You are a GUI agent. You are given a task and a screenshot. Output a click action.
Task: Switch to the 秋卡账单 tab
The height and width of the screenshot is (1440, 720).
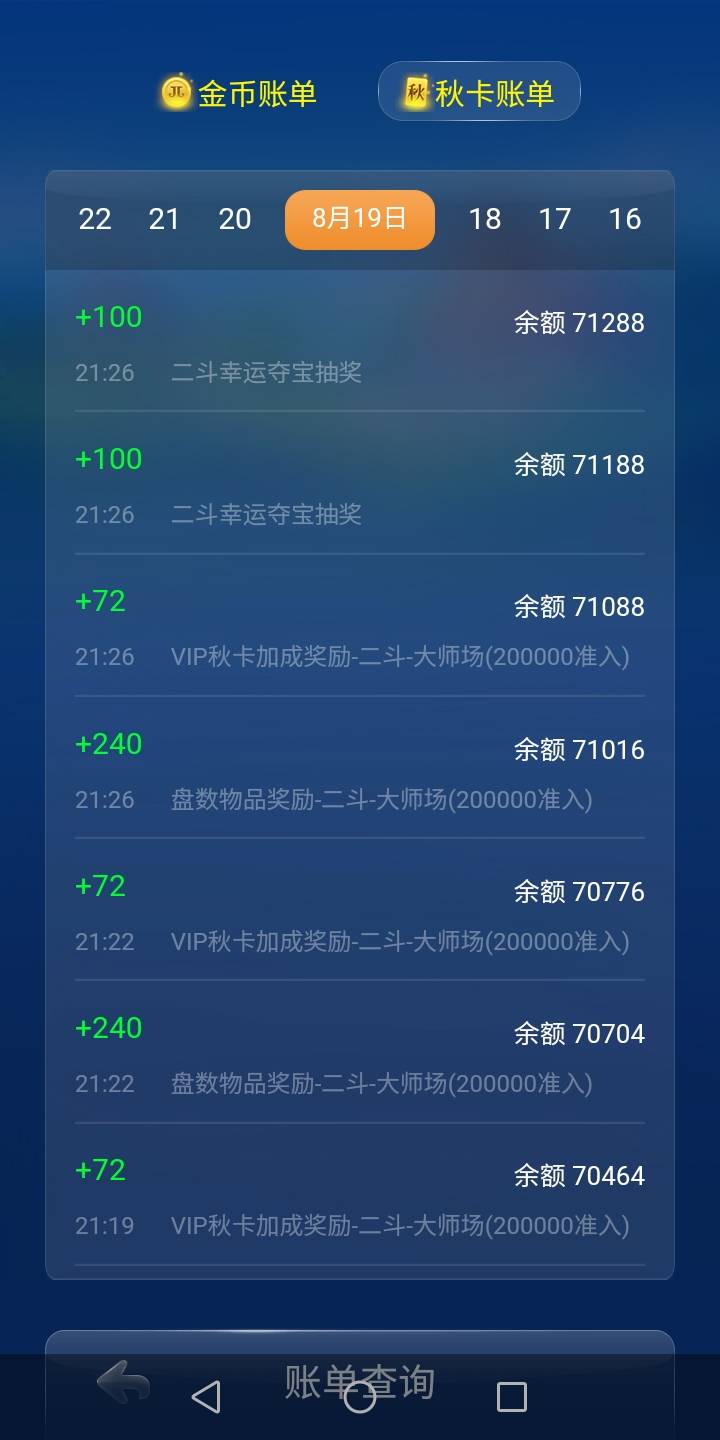pyautogui.click(x=478, y=91)
